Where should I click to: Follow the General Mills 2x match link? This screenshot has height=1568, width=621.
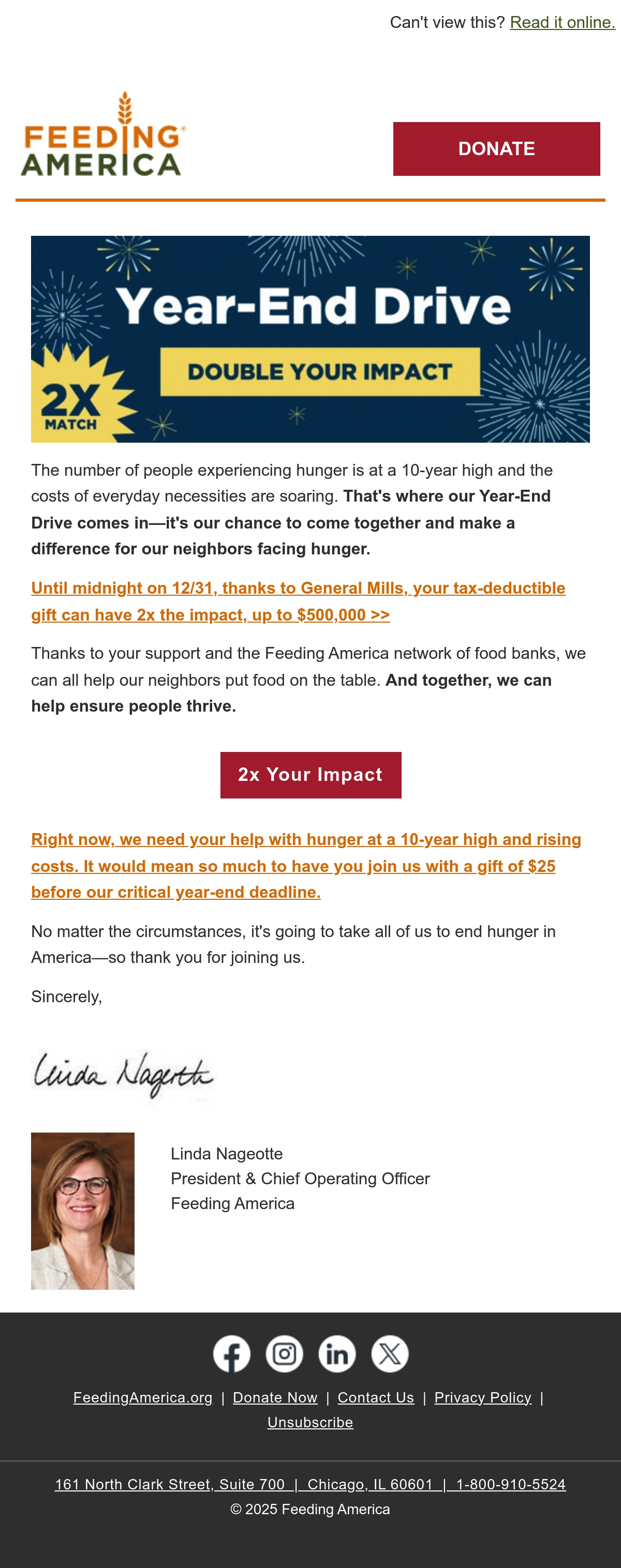[x=298, y=601]
